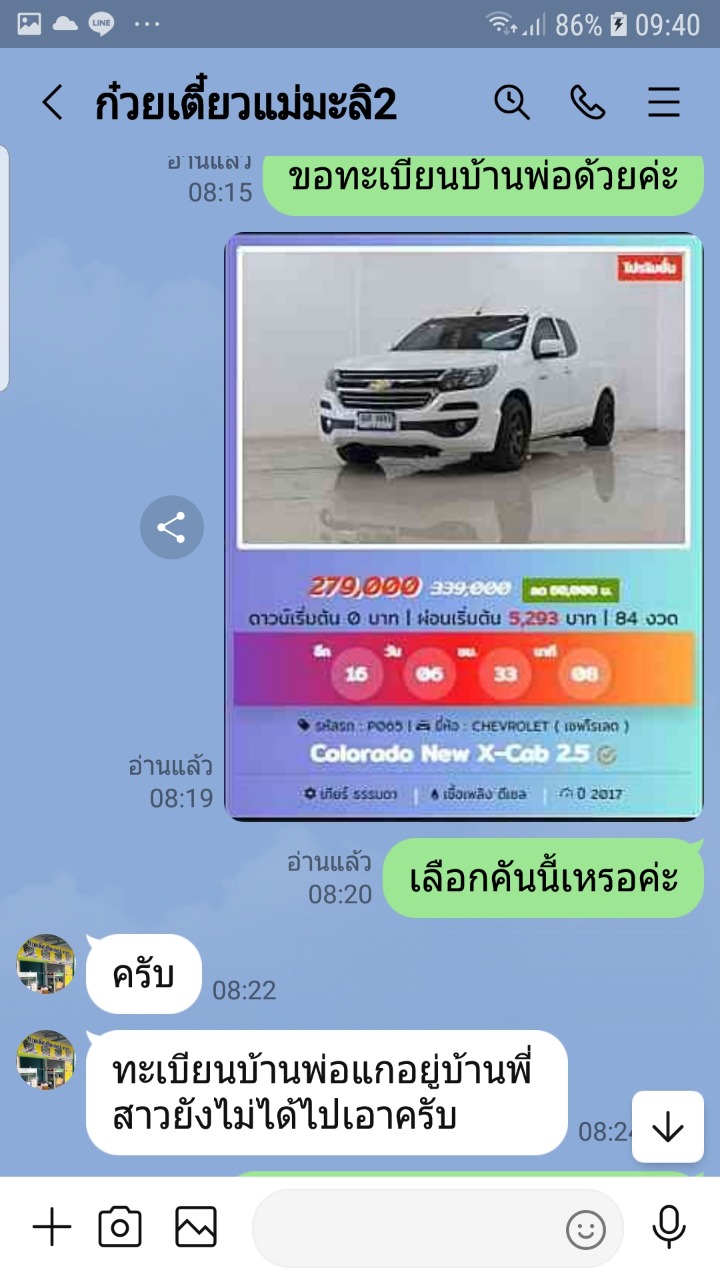The width and height of the screenshot is (720, 1280).
Task: Jump to the latest message
Action: [x=667, y=1127]
